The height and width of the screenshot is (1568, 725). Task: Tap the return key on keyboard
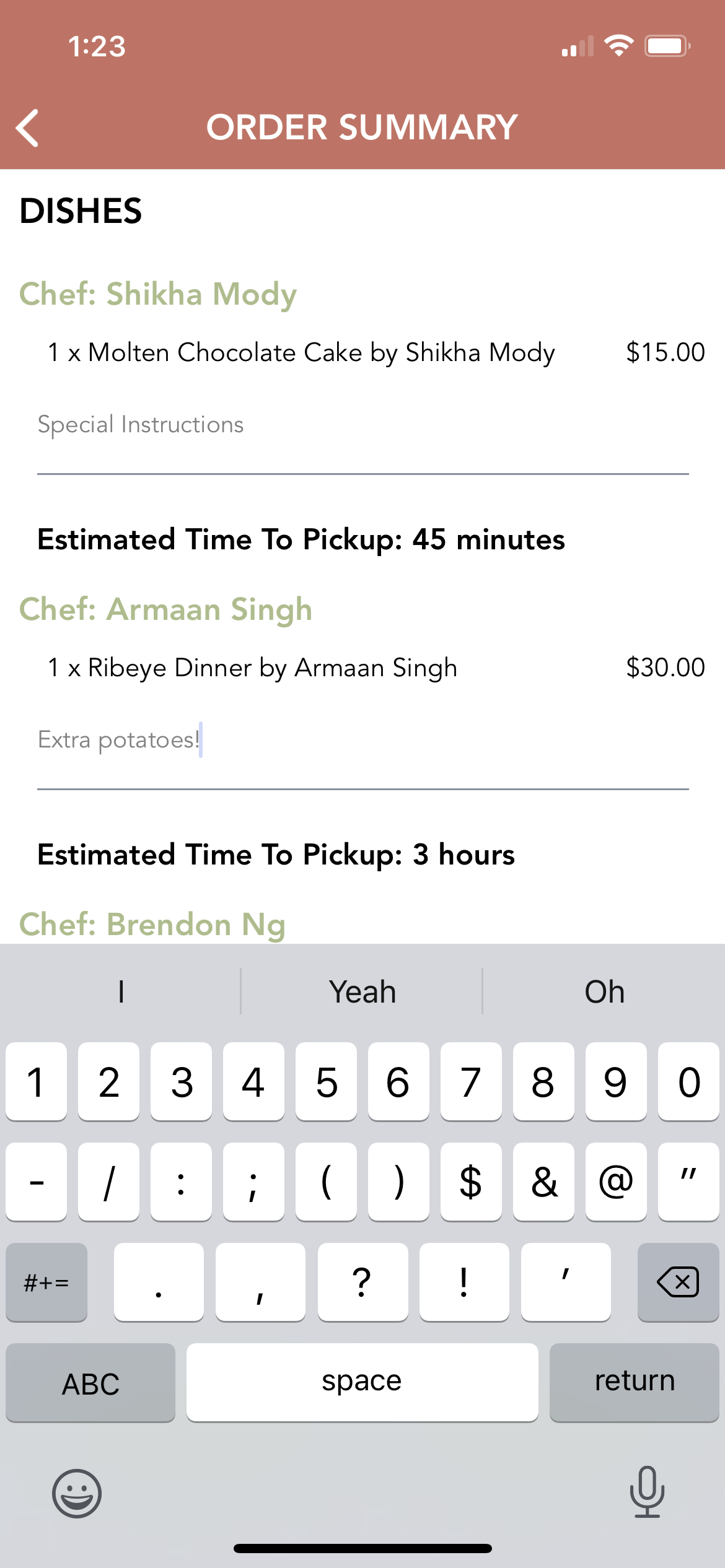(634, 1382)
